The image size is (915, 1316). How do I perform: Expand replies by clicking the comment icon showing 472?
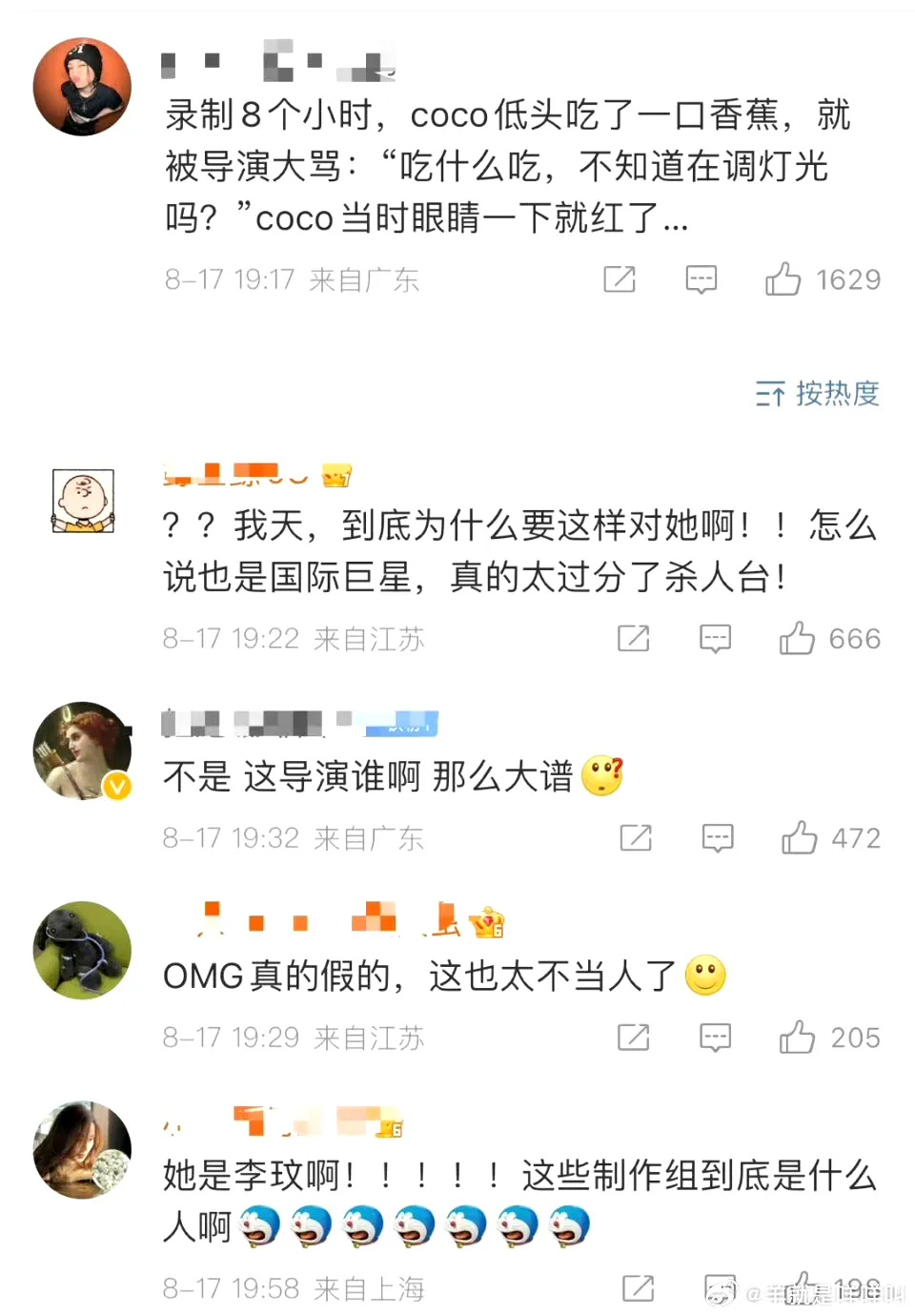(717, 838)
